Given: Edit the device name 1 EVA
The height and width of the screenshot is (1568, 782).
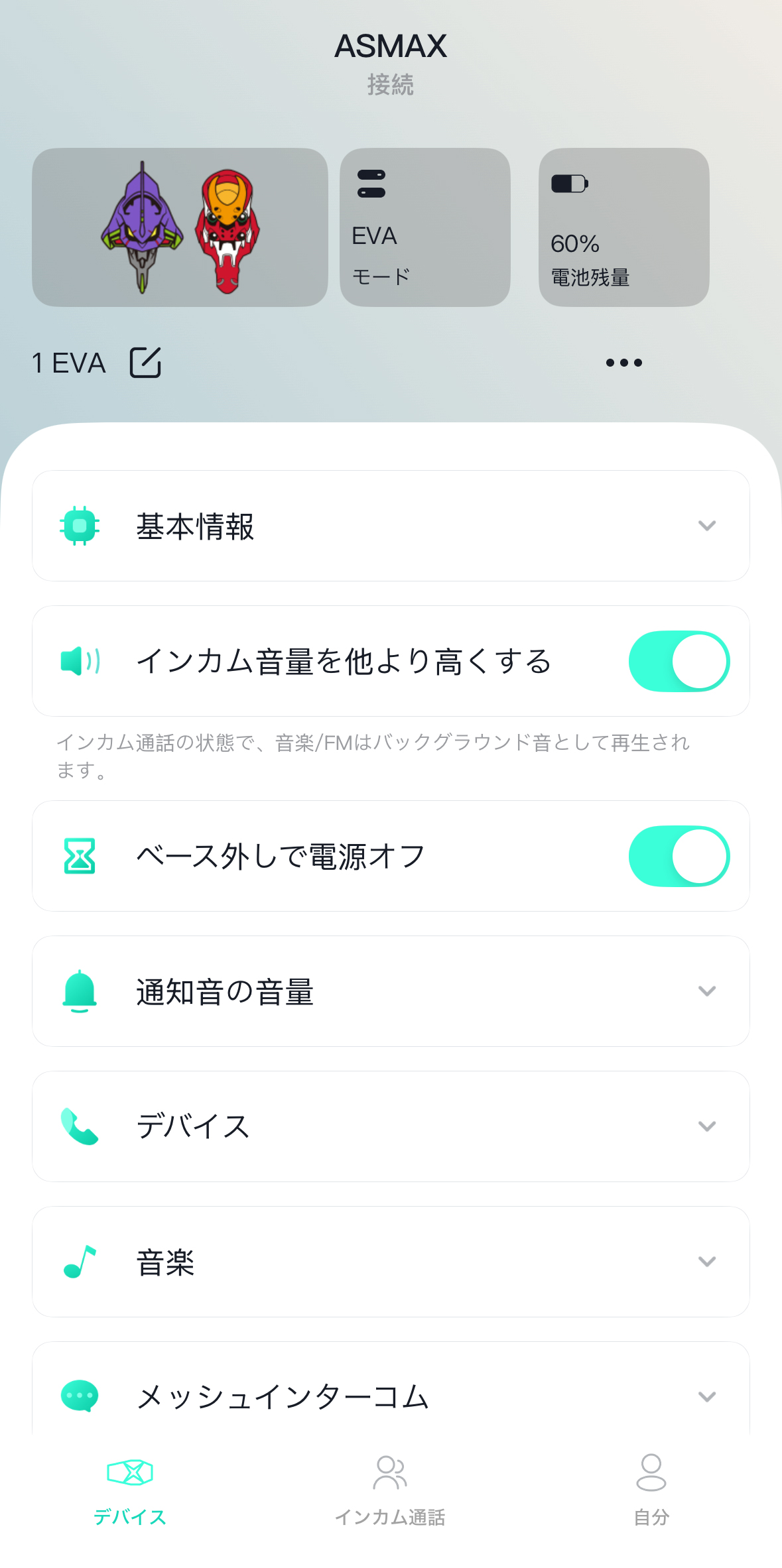Looking at the screenshot, I should tap(145, 363).
